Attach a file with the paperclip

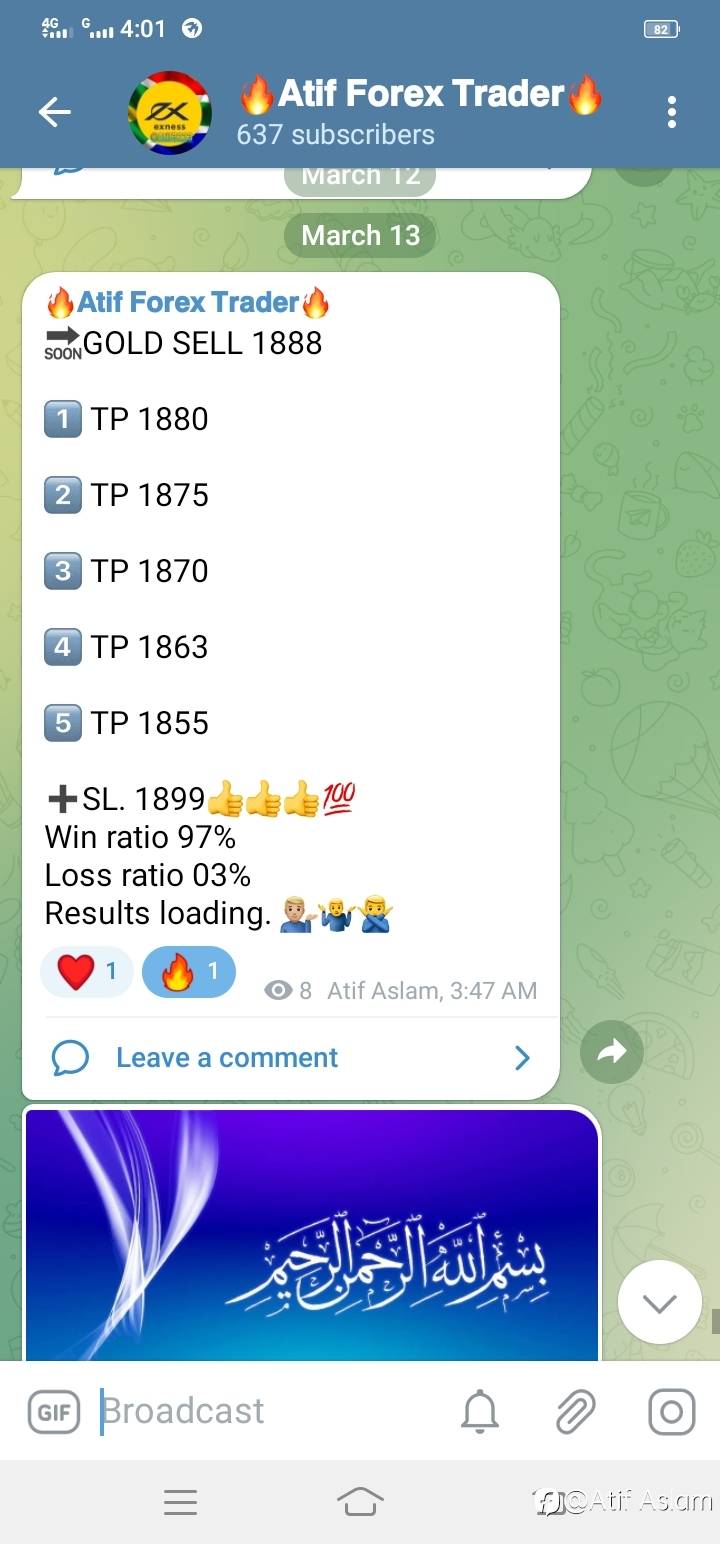(x=575, y=1412)
